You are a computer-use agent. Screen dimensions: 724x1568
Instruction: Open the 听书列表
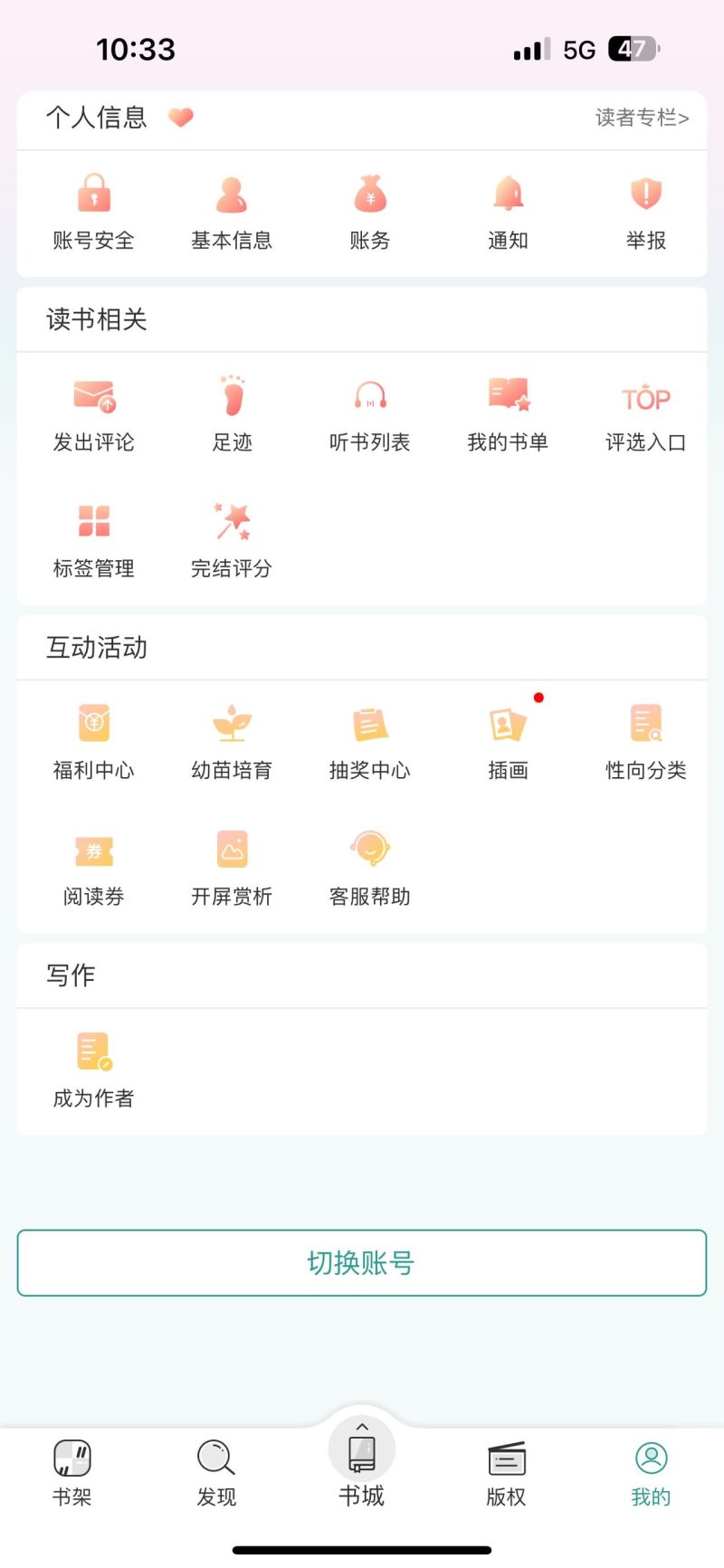coord(370,413)
